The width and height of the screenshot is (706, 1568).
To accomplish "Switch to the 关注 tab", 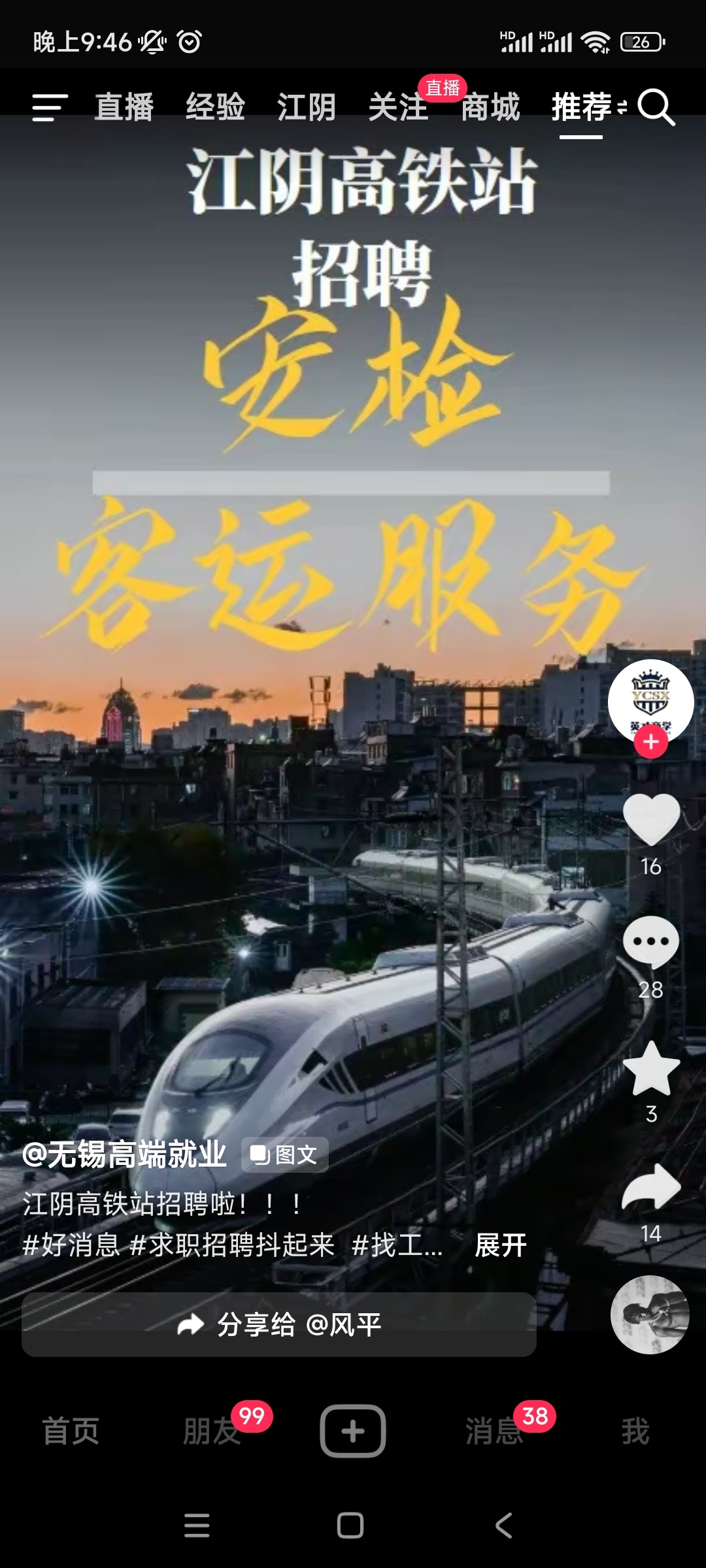I will (x=397, y=107).
